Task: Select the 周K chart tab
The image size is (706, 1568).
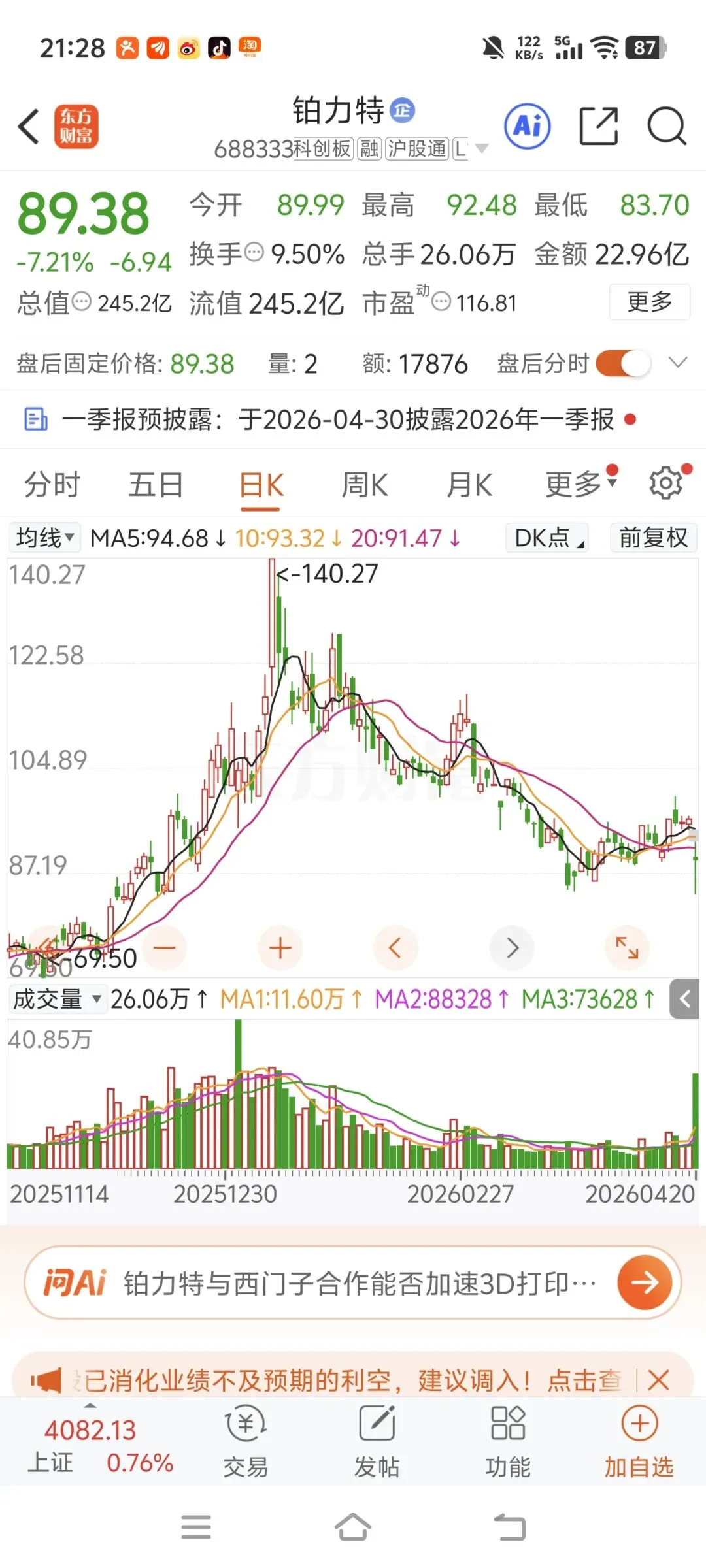Action: [365, 485]
